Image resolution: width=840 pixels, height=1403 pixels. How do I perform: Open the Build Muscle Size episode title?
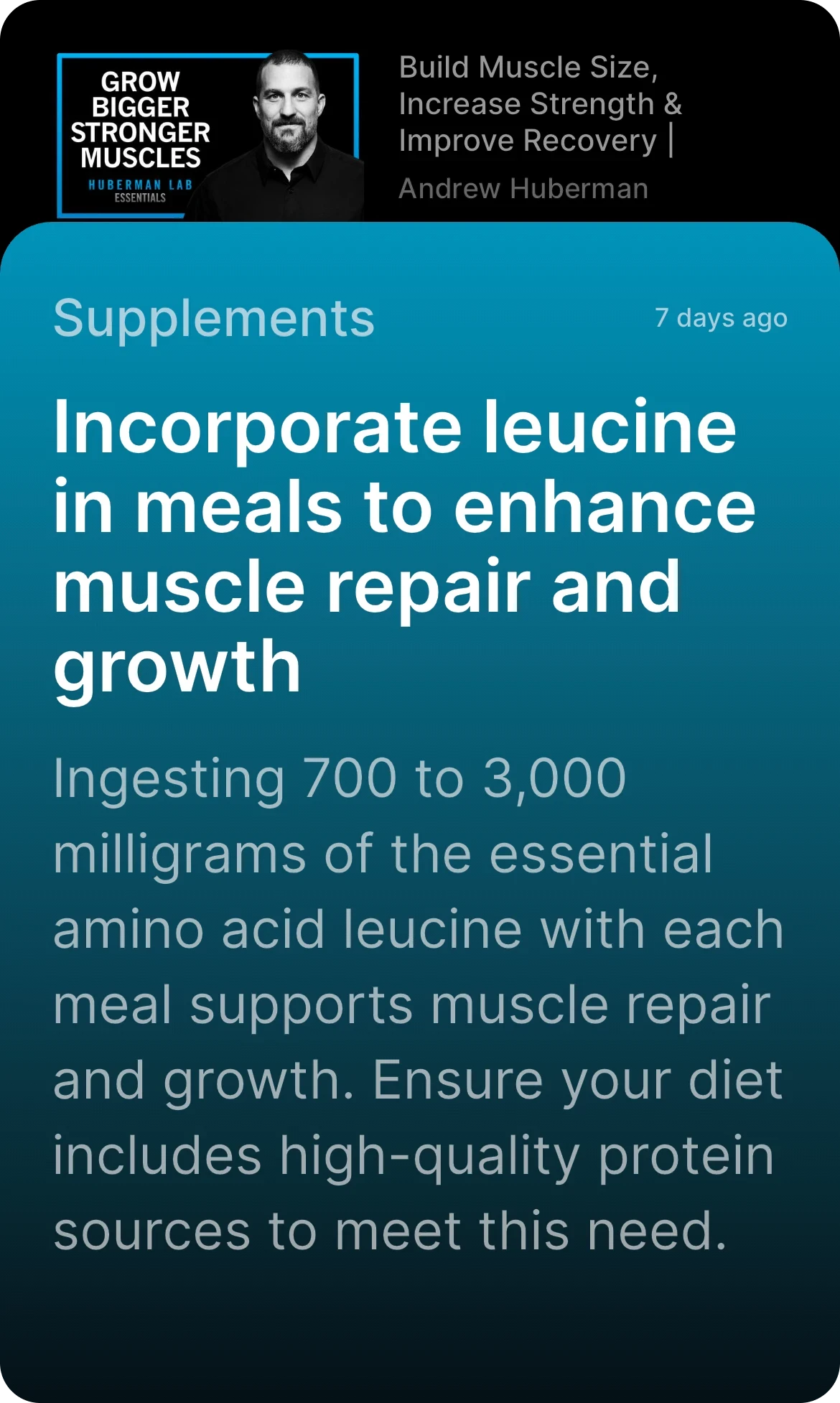(x=540, y=104)
